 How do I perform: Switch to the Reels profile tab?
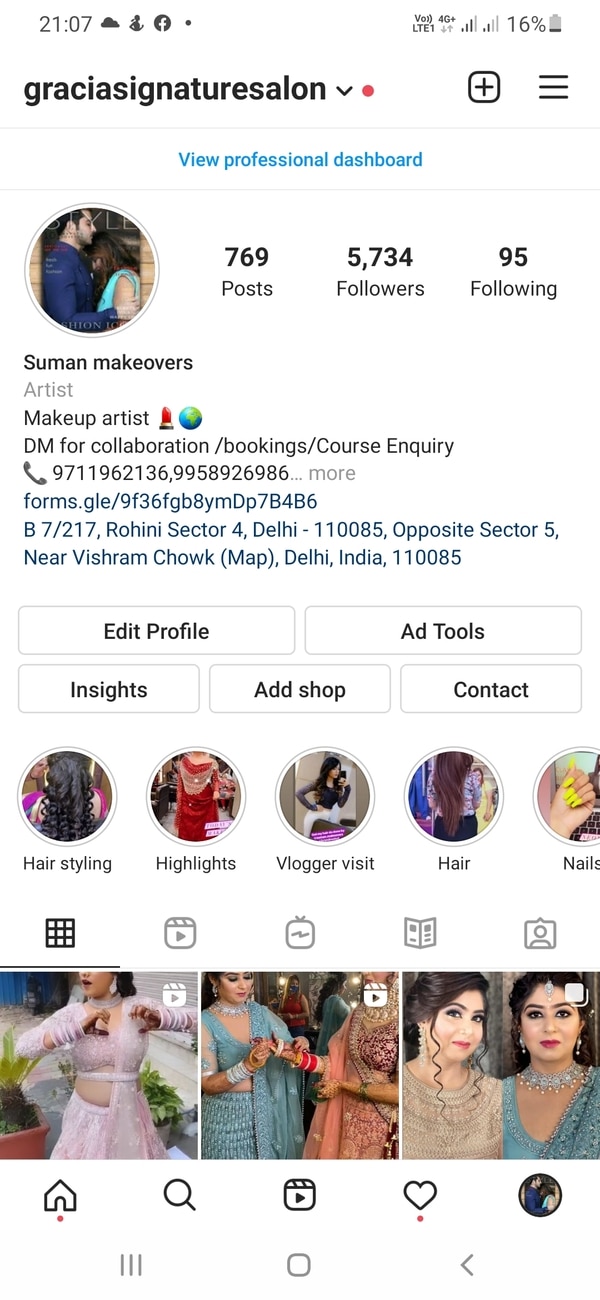180,933
